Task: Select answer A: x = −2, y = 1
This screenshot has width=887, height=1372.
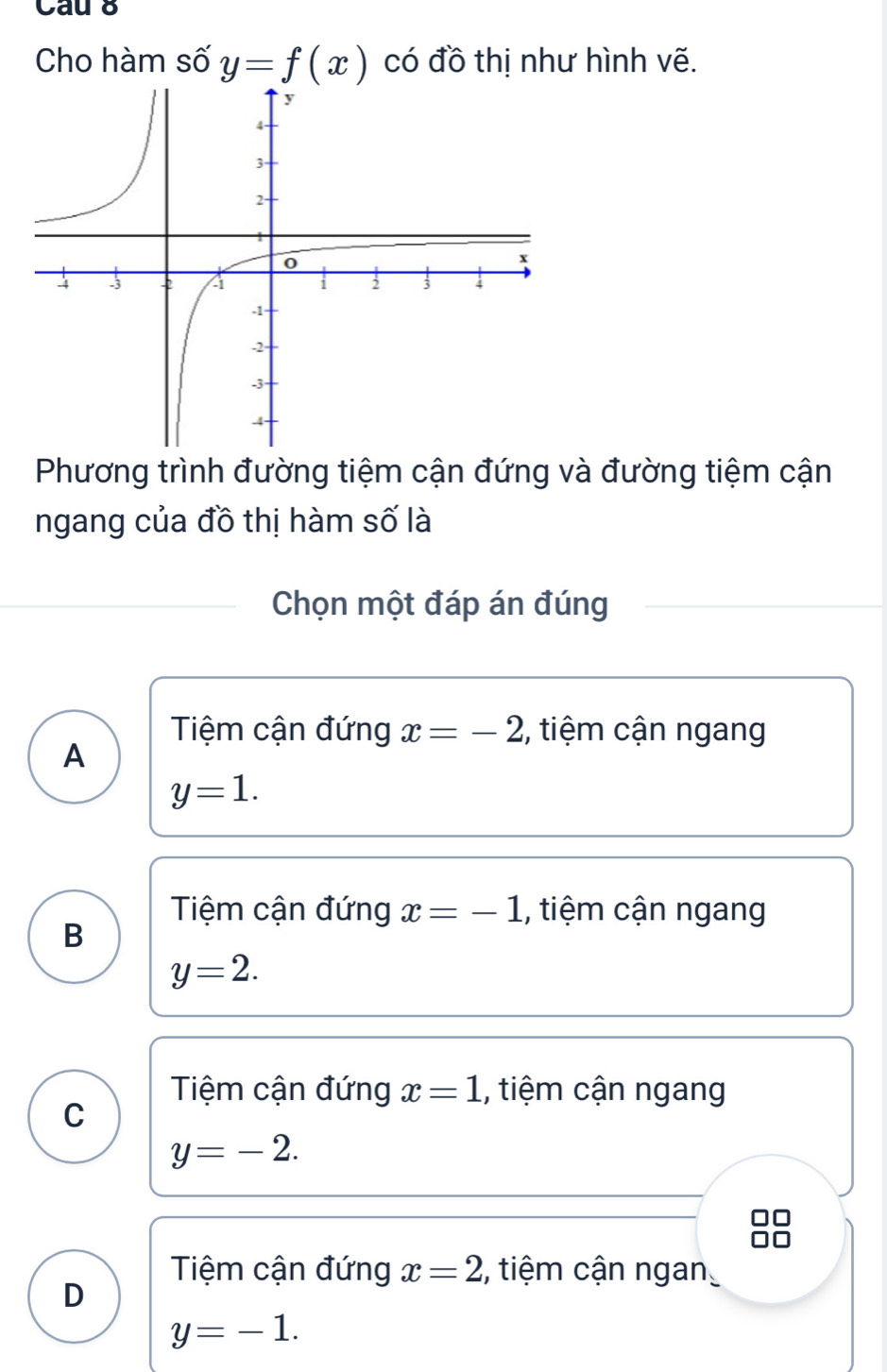Action: 75,756
